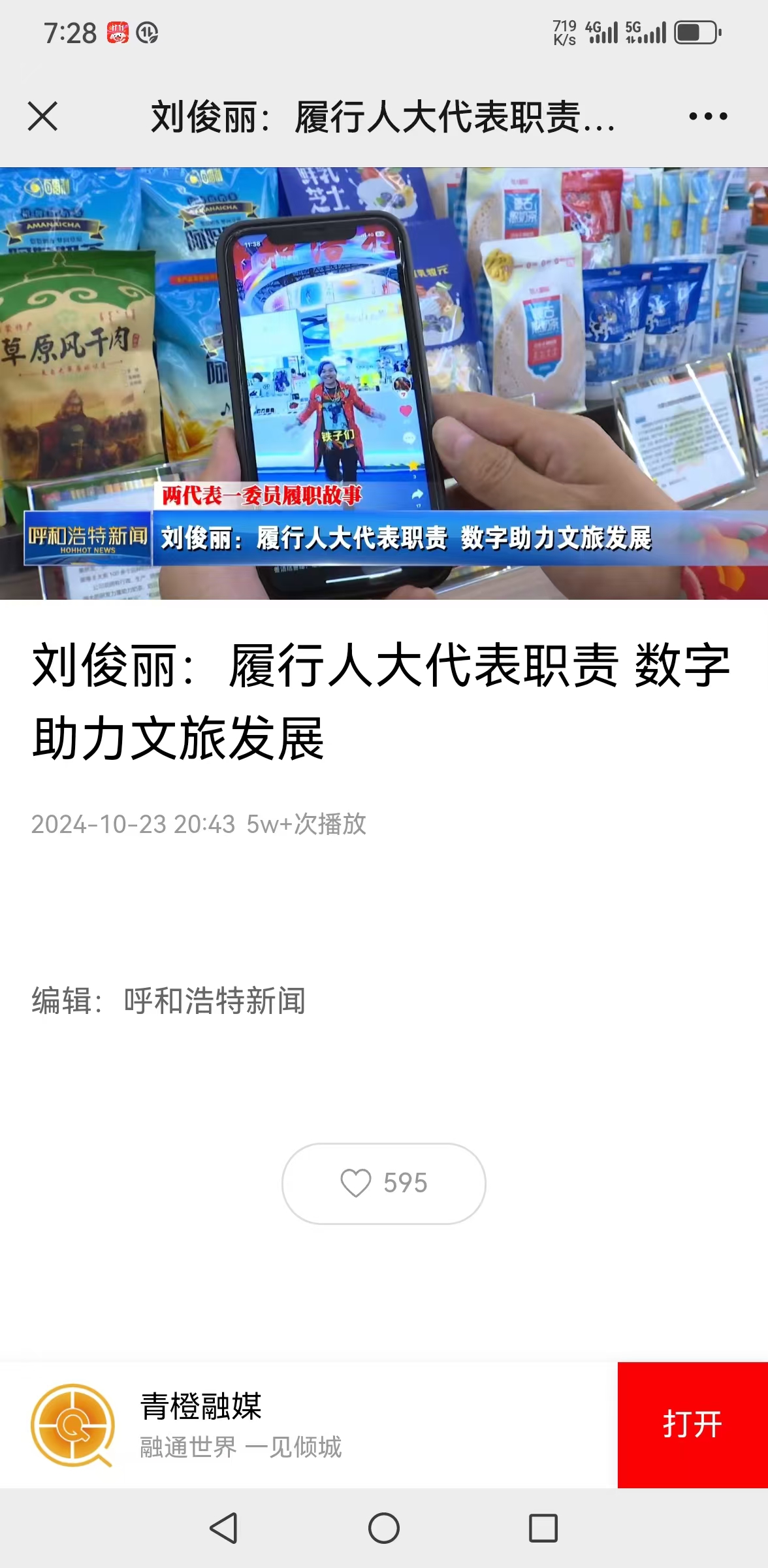768x1568 pixels.
Task: Play the 呼和浩特新闻 video
Action: coord(384,384)
